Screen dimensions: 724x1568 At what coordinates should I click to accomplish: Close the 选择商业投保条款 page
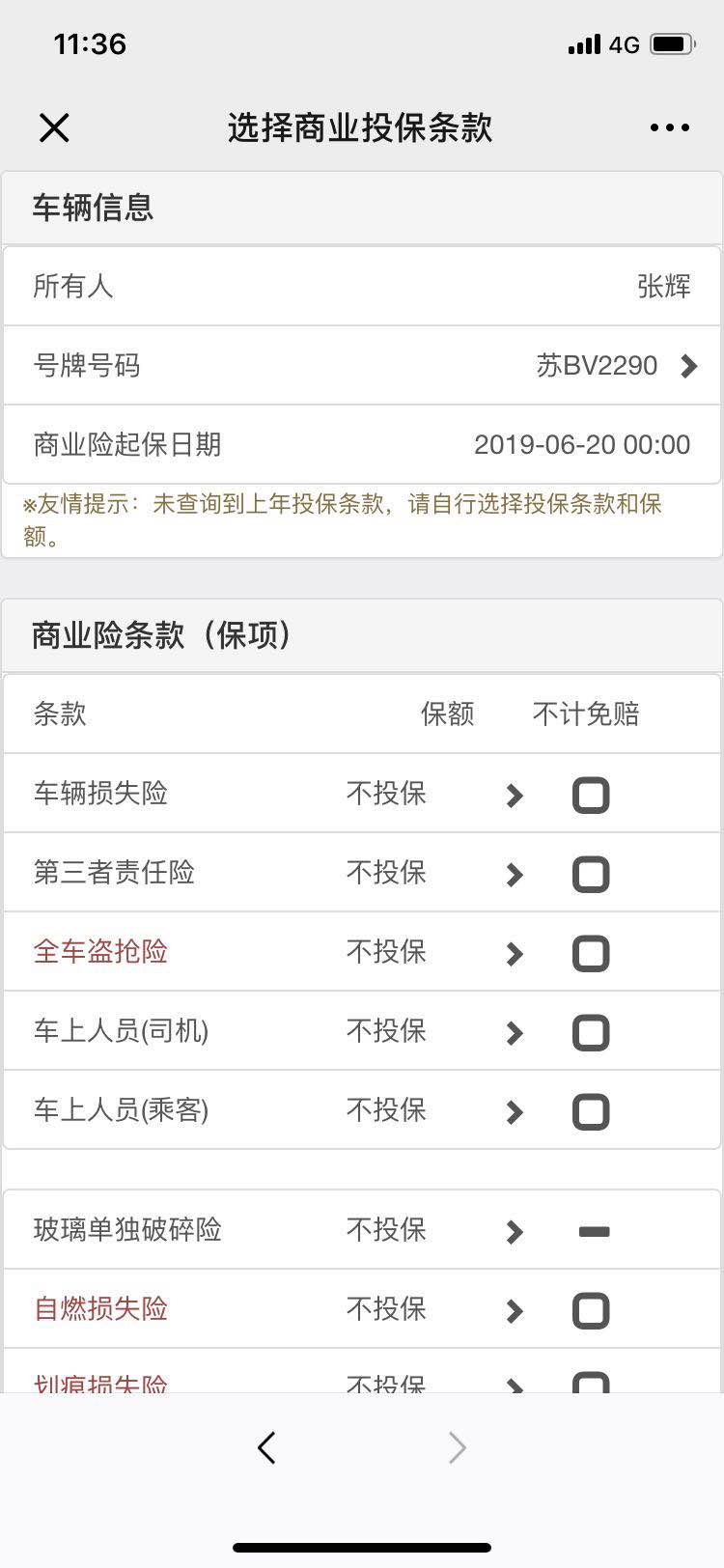tap(54, 127)
